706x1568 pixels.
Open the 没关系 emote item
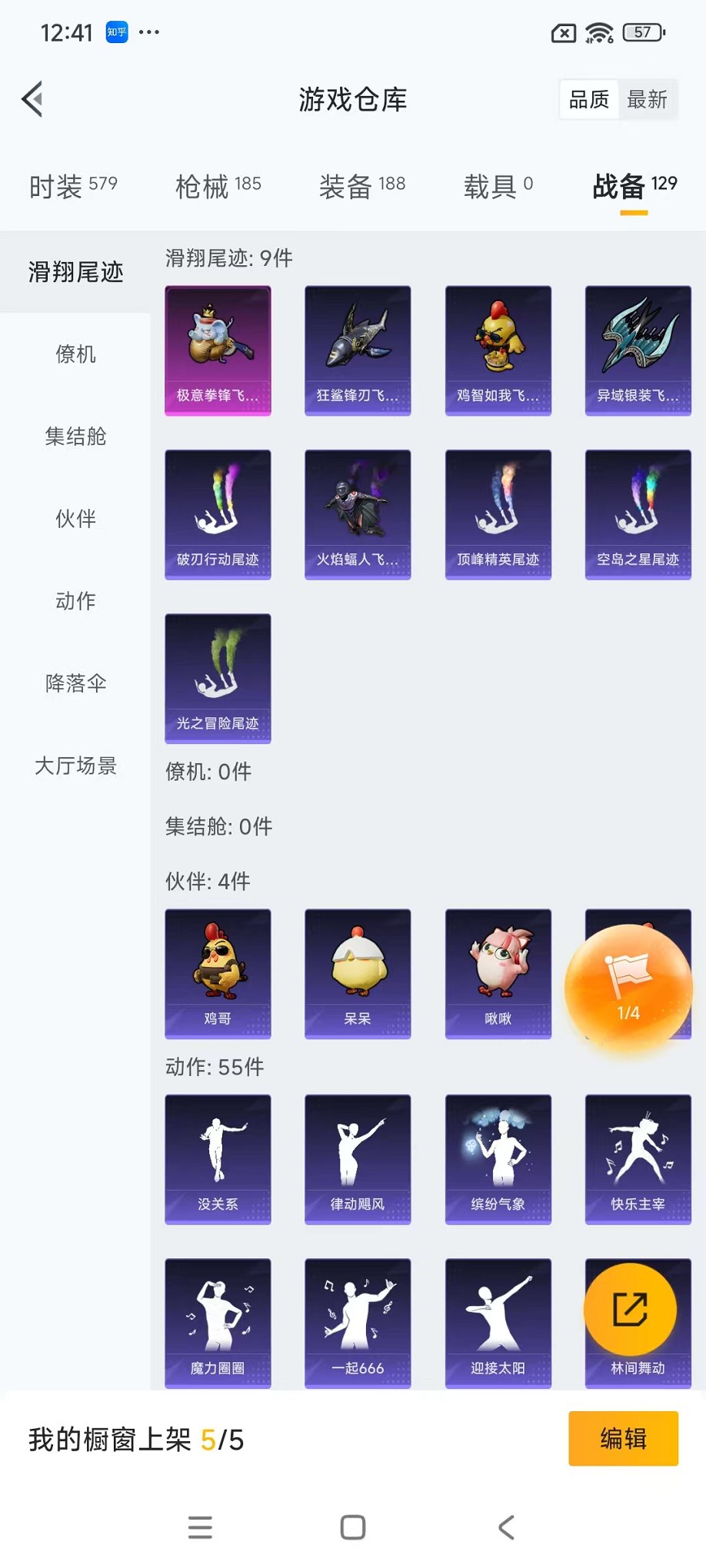[218, 1158]
